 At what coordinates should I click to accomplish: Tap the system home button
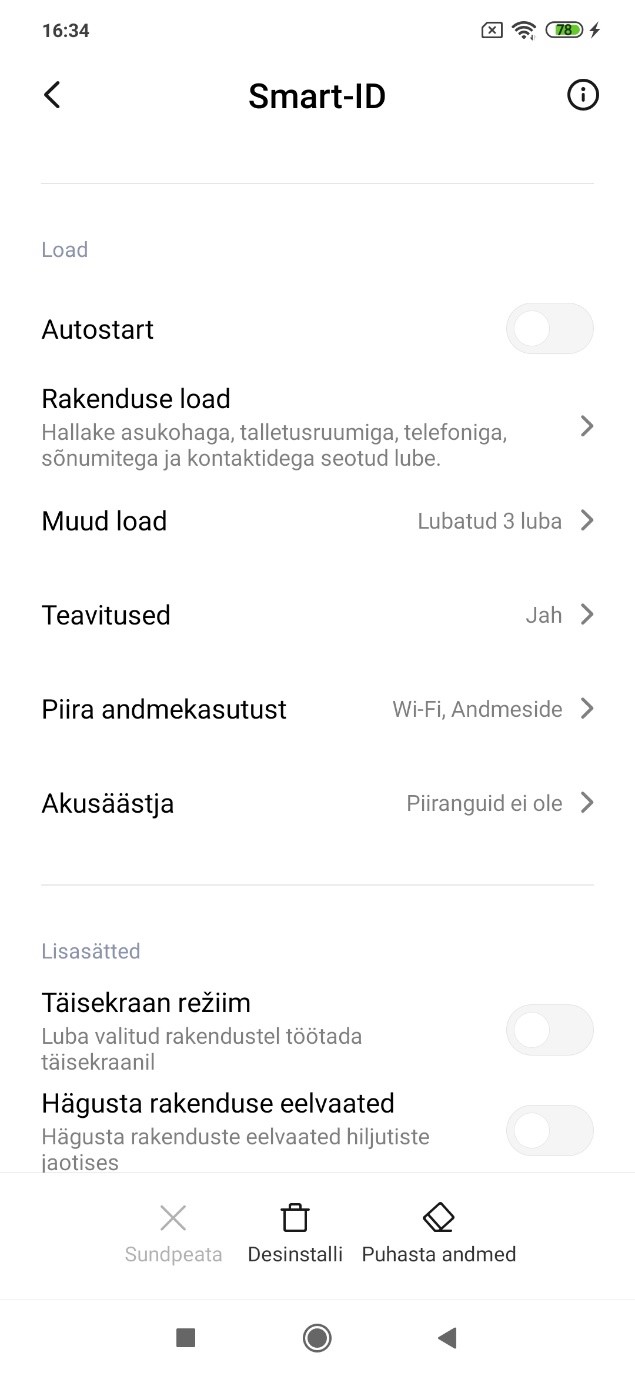317,1338
